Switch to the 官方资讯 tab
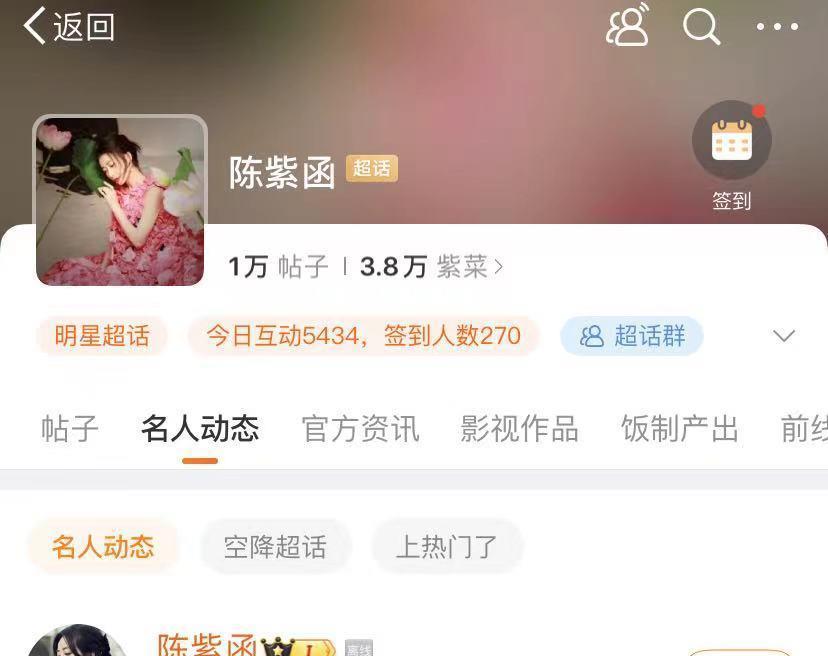Screen dimensions: 828x656 point(360,429)
